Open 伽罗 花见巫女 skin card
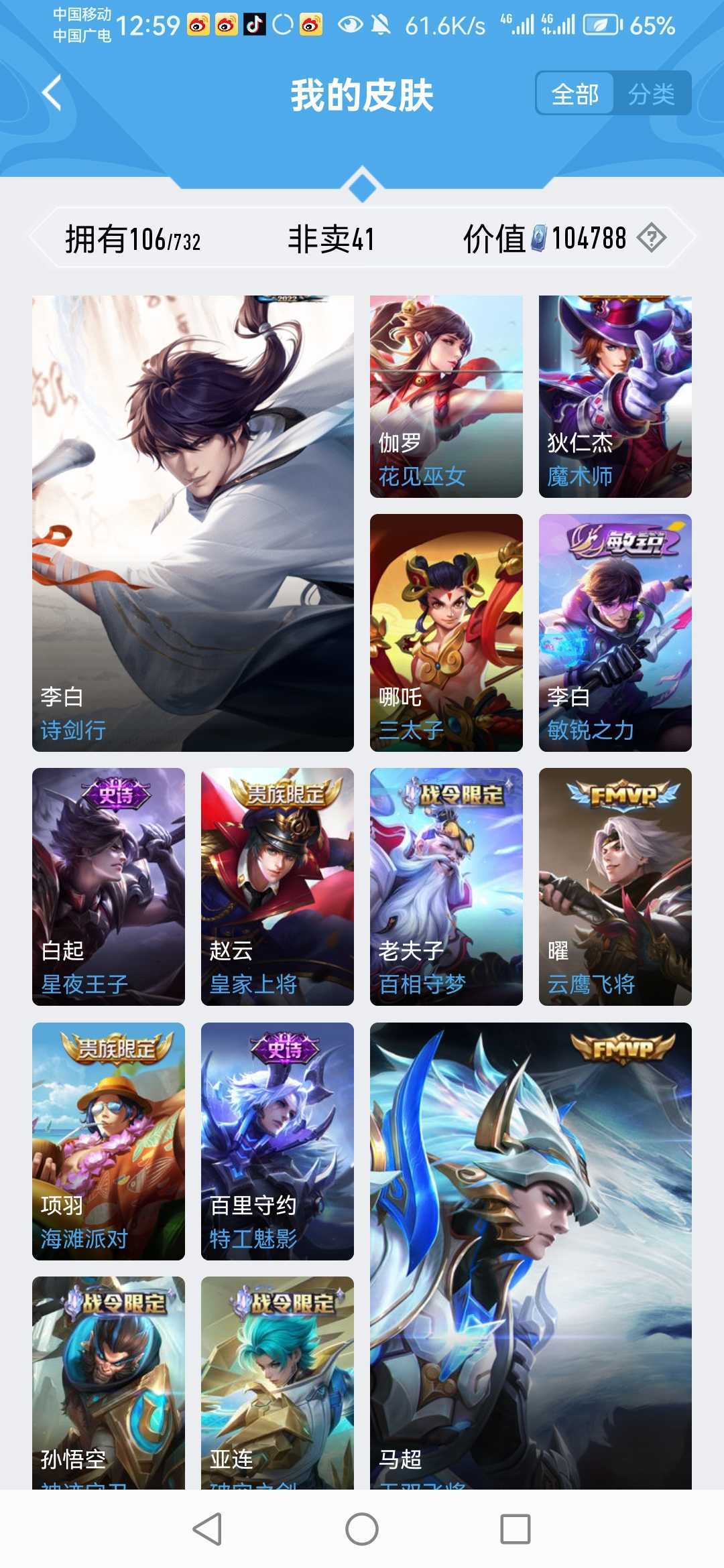 pyautogui.click(x=446, y=396)
